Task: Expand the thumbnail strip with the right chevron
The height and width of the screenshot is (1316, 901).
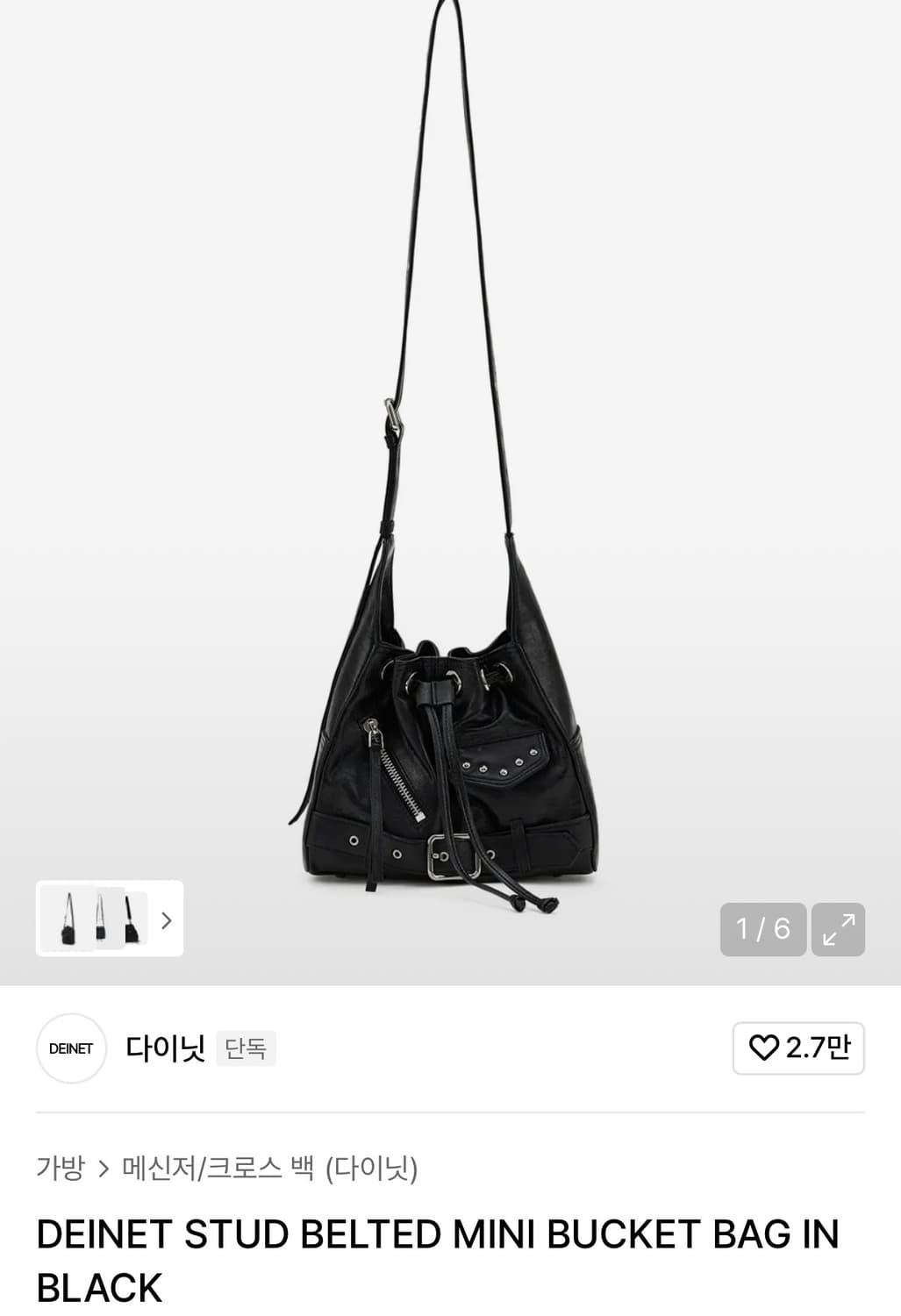Action: [x=167, y=919]
